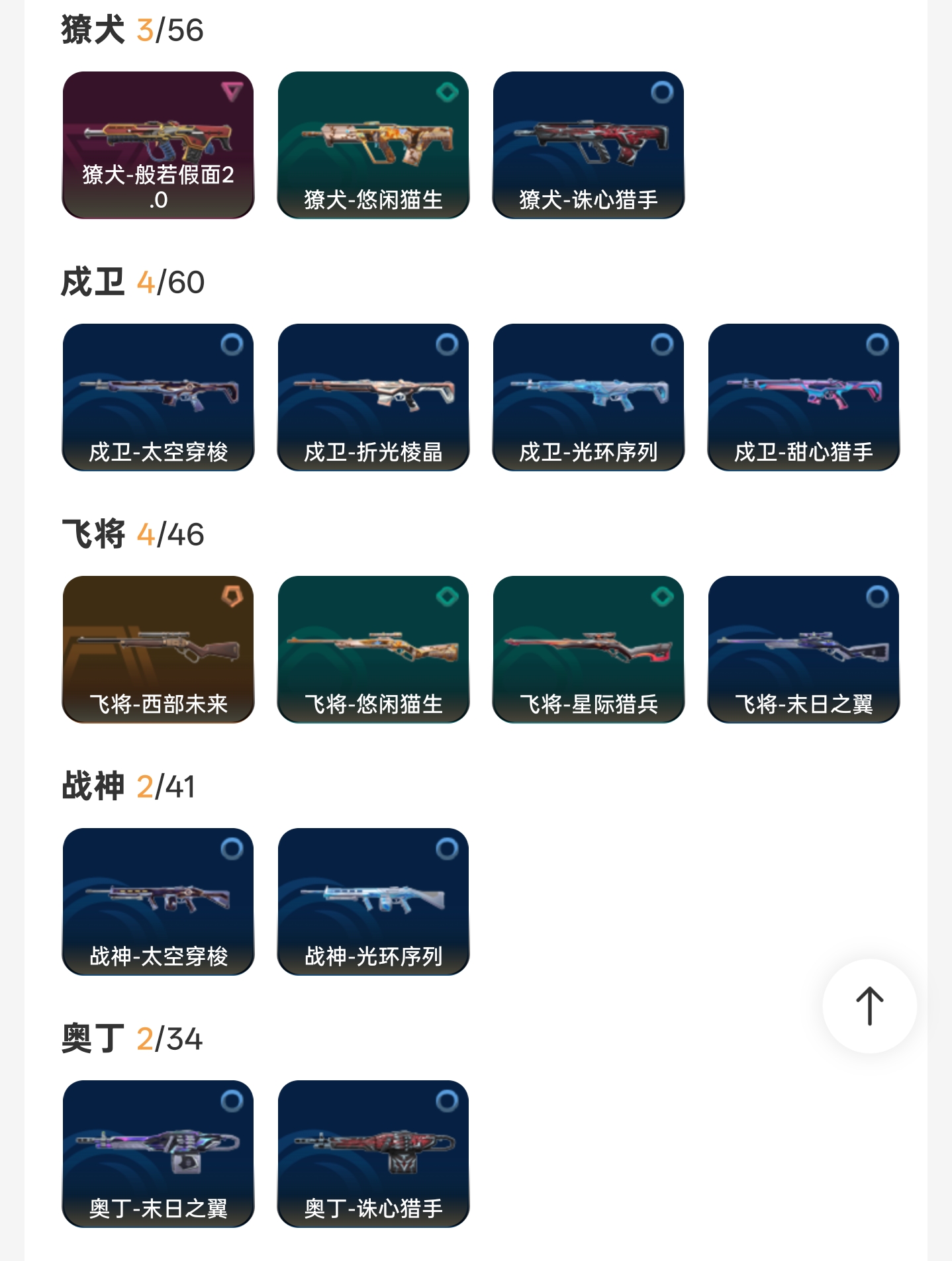The image size is (952, 1261).
Task: Open the 奥丁-诛心猎手 skin
Action: (x=373, y=1154)
